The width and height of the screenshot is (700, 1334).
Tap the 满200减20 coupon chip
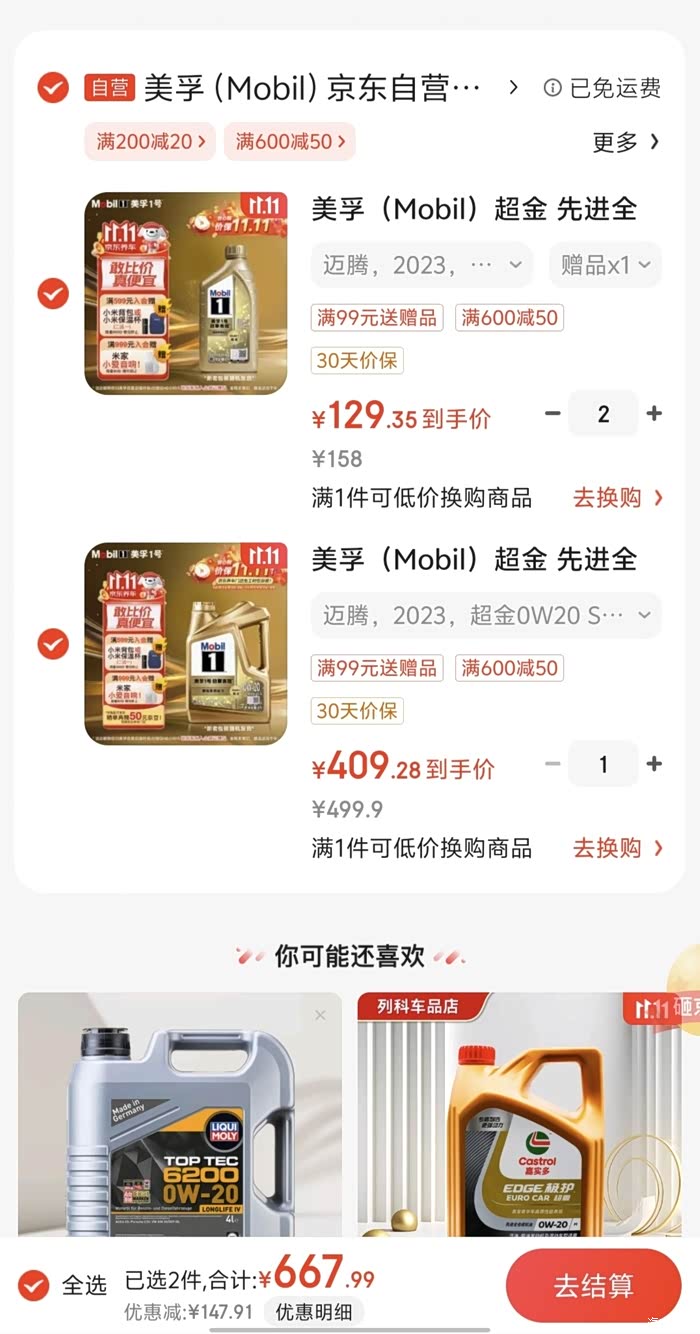coord(151,142)
